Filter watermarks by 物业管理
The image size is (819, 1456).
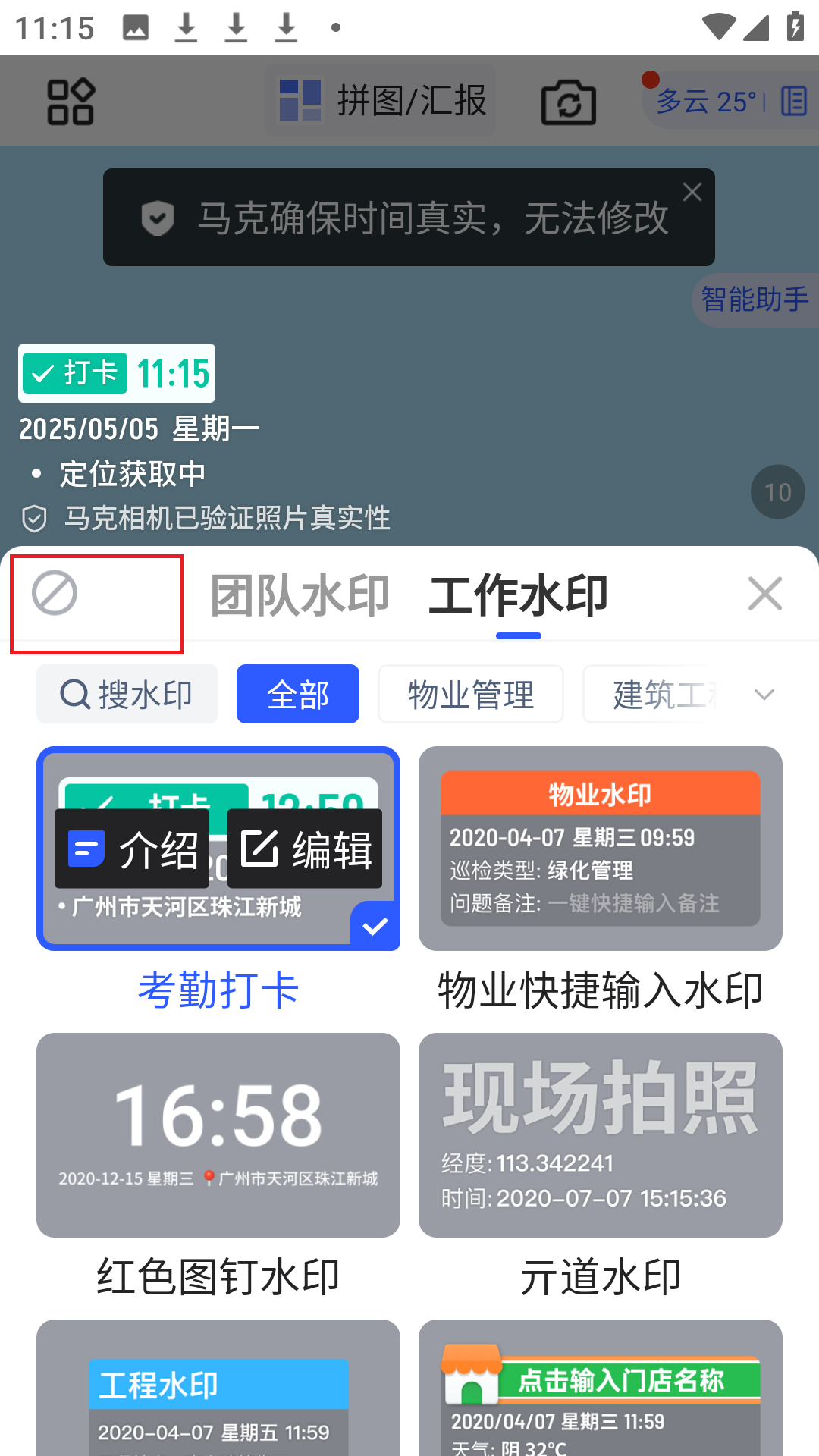coord(471,695)
